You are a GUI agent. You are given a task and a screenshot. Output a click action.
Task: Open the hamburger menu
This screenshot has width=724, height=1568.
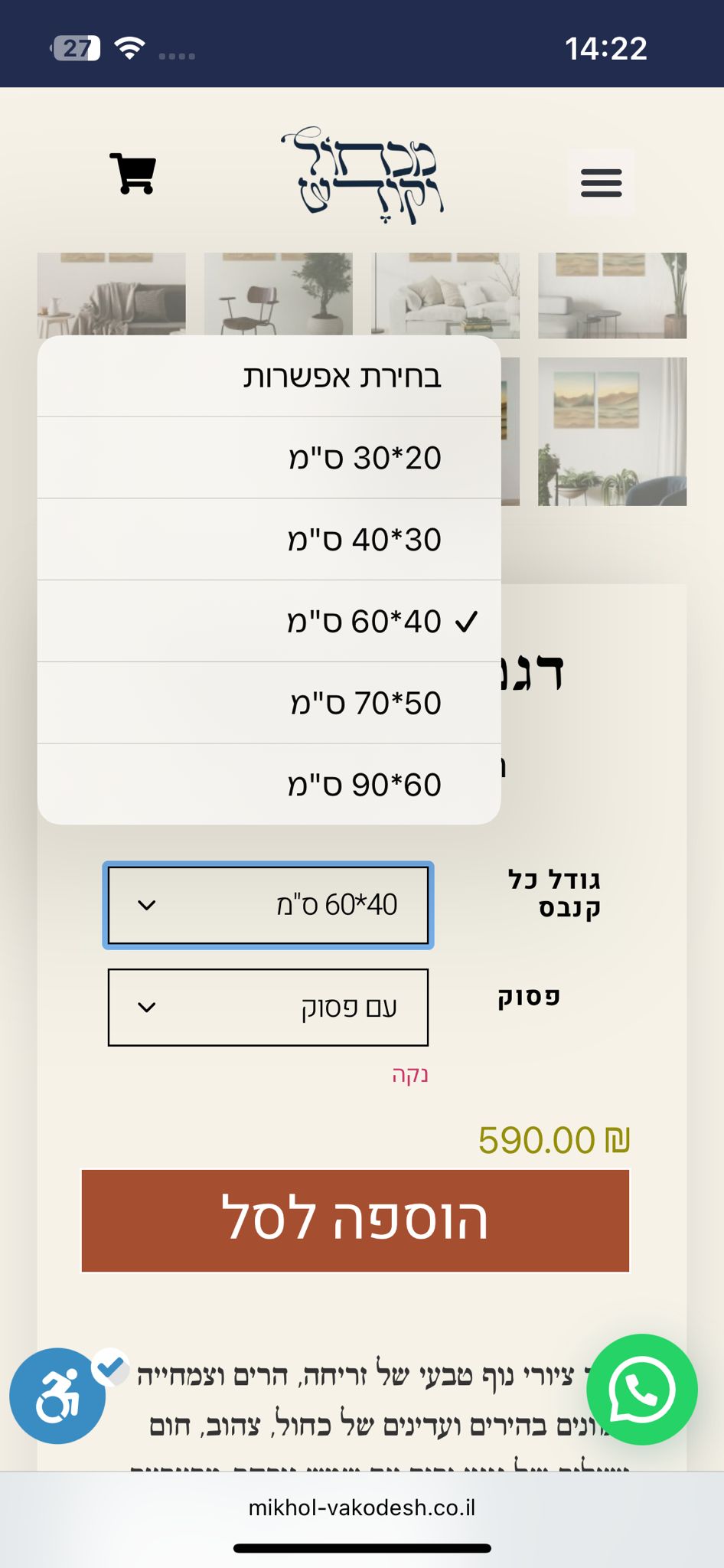coord(601,183)
